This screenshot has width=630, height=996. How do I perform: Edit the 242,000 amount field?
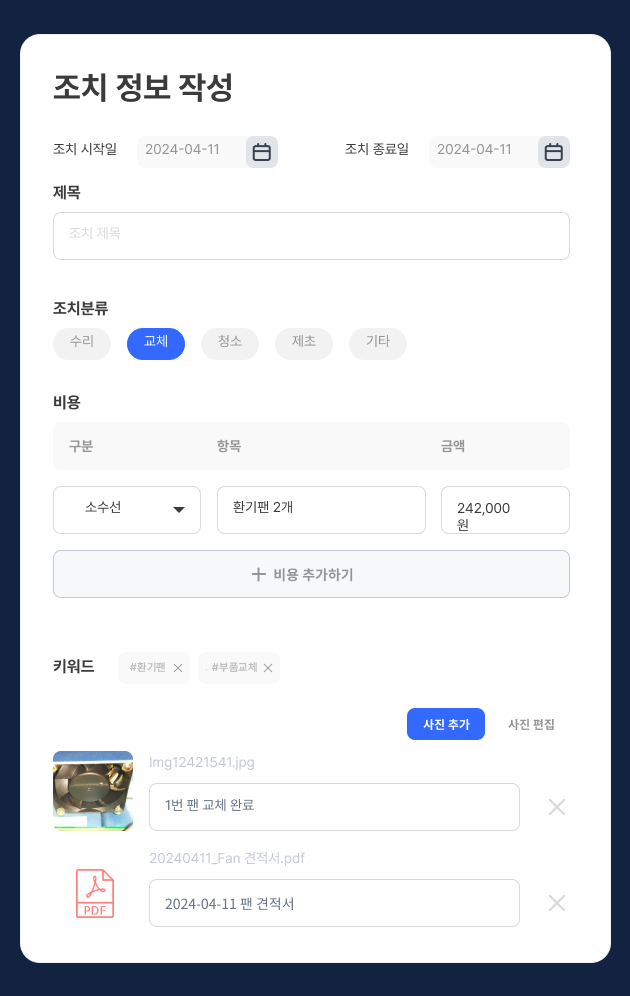tap(504, 510)
